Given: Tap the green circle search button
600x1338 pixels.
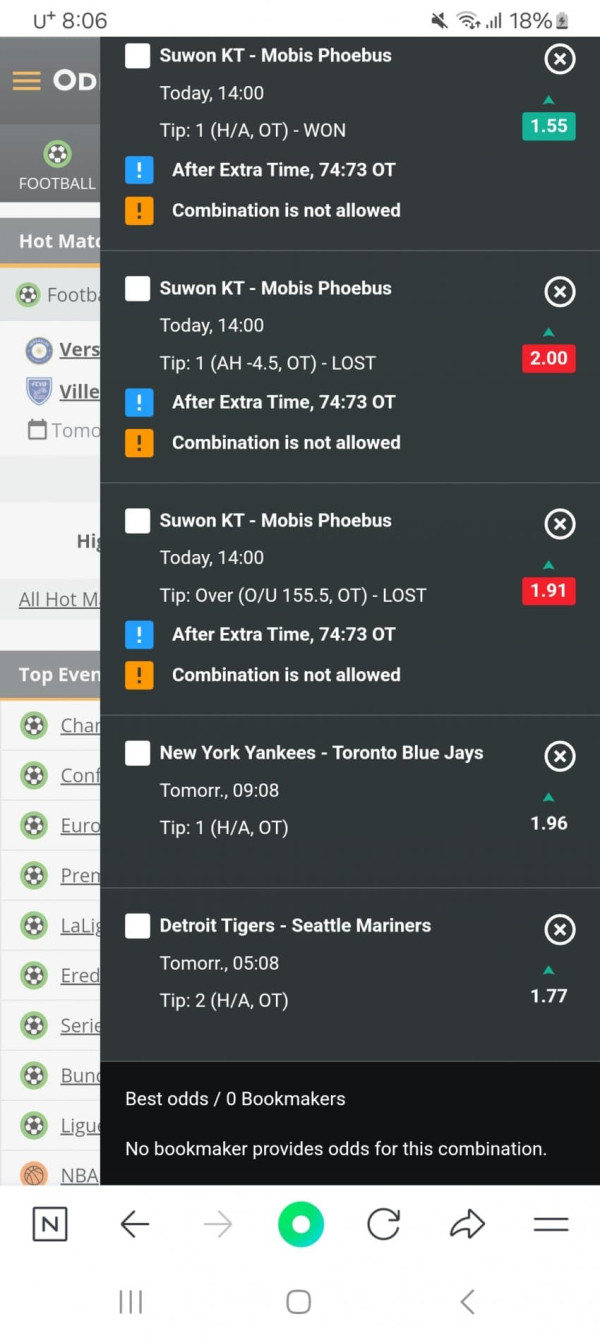Looking at the screenshot, I should click(x=300, y=1224).
